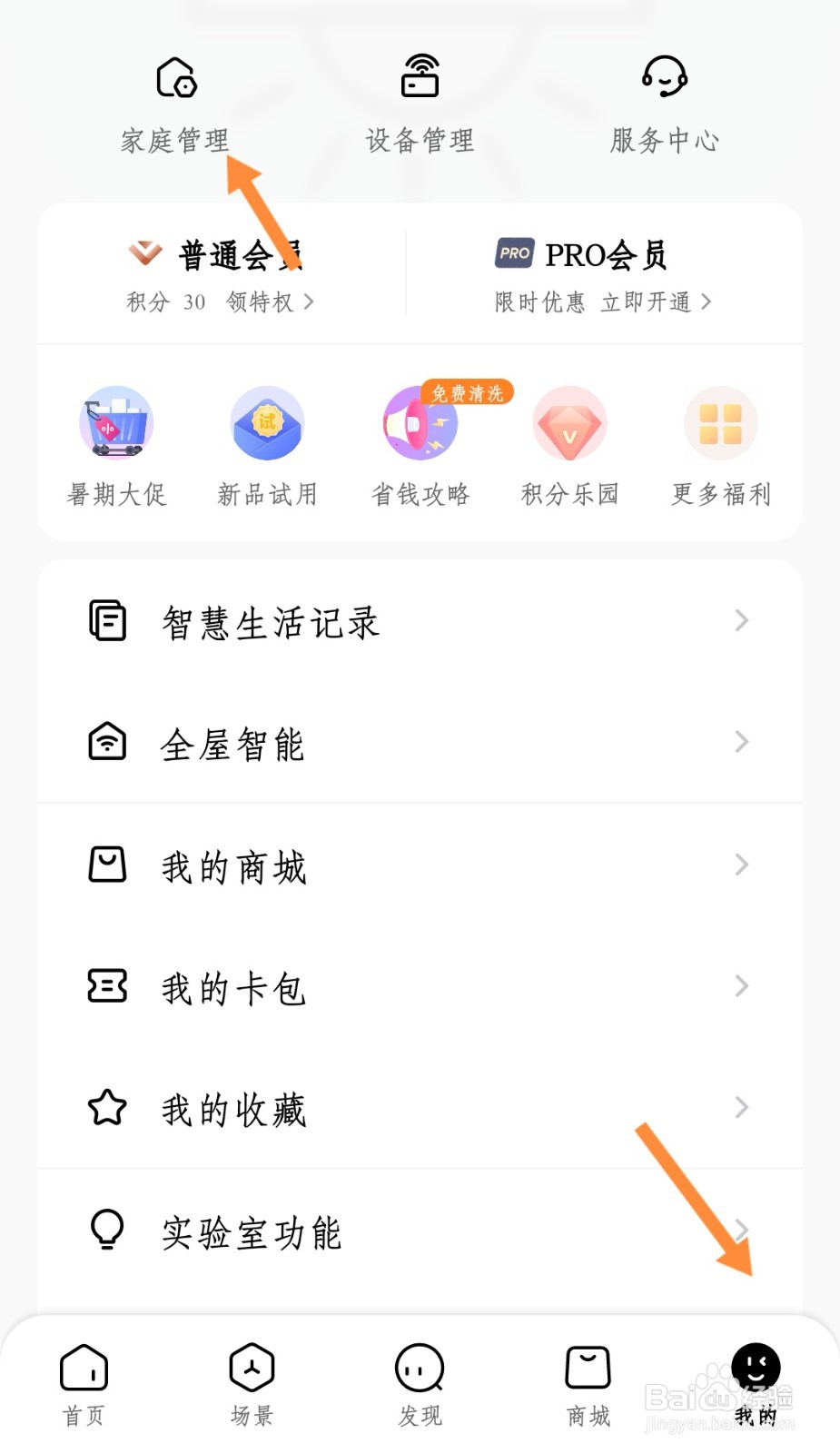Open 我的商城 row
The height and width of the screenshot is (1453, 840).
[420, 865]
